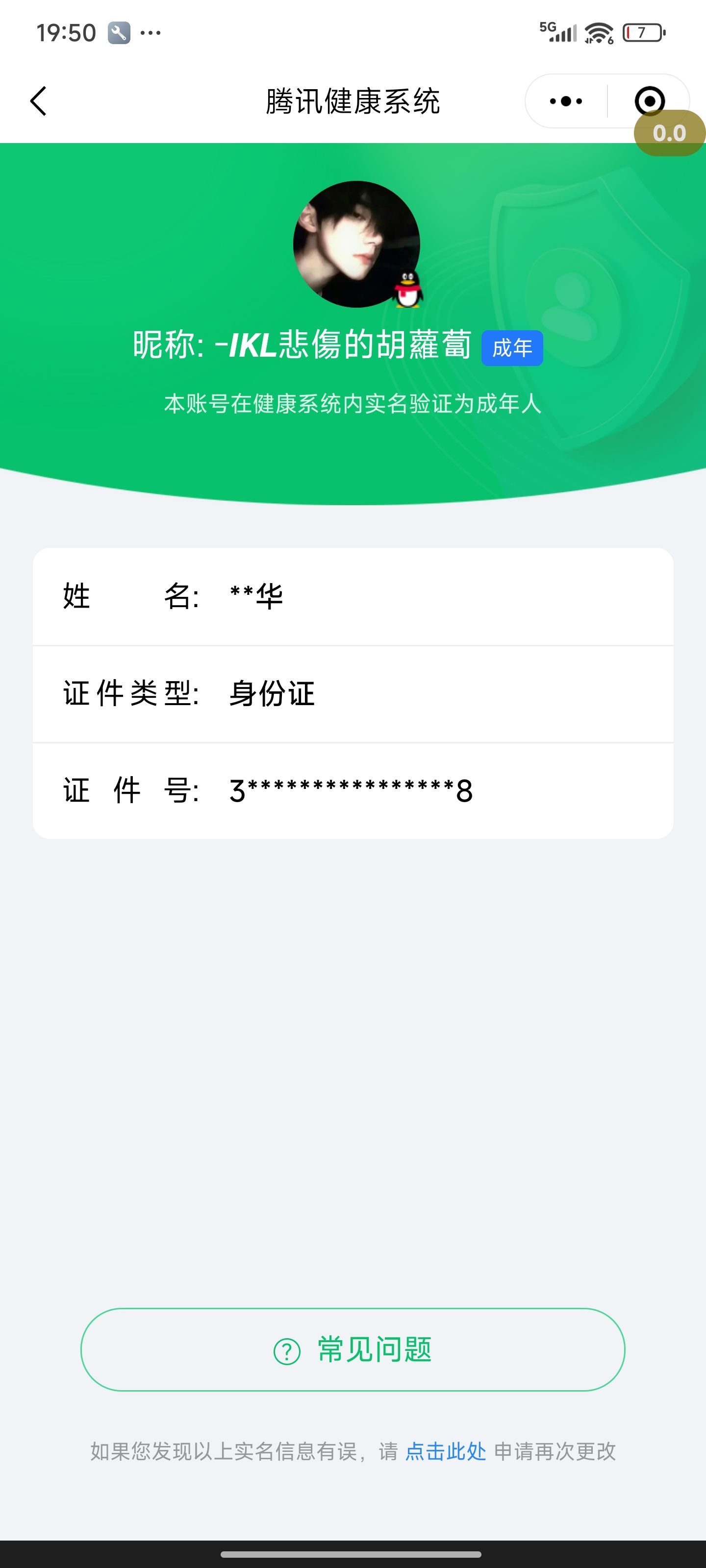Tap the back arrow to exit 腾讯健康系统
The height and width of the screenshot is (1568, 706).
pyautogui.click(x=38, y=101)
